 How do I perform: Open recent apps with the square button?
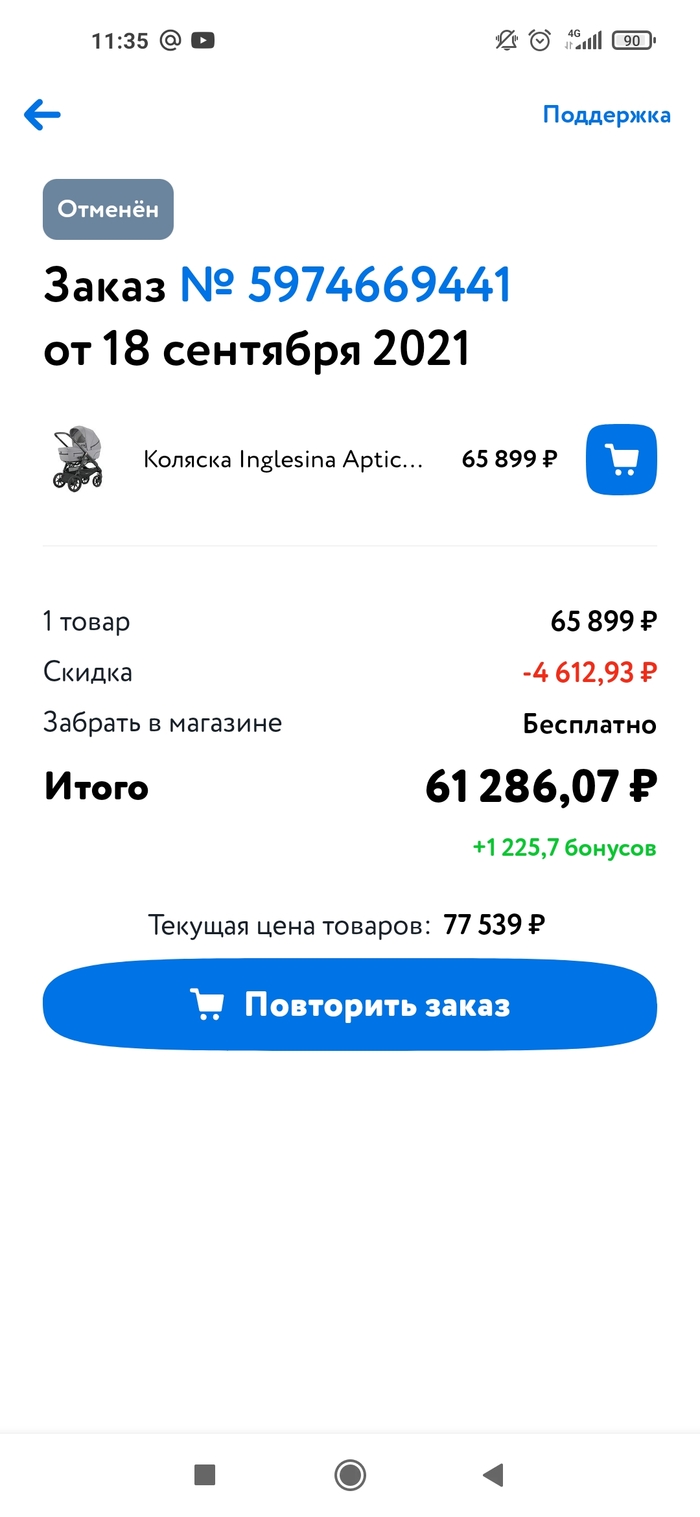pos(205,1474)
